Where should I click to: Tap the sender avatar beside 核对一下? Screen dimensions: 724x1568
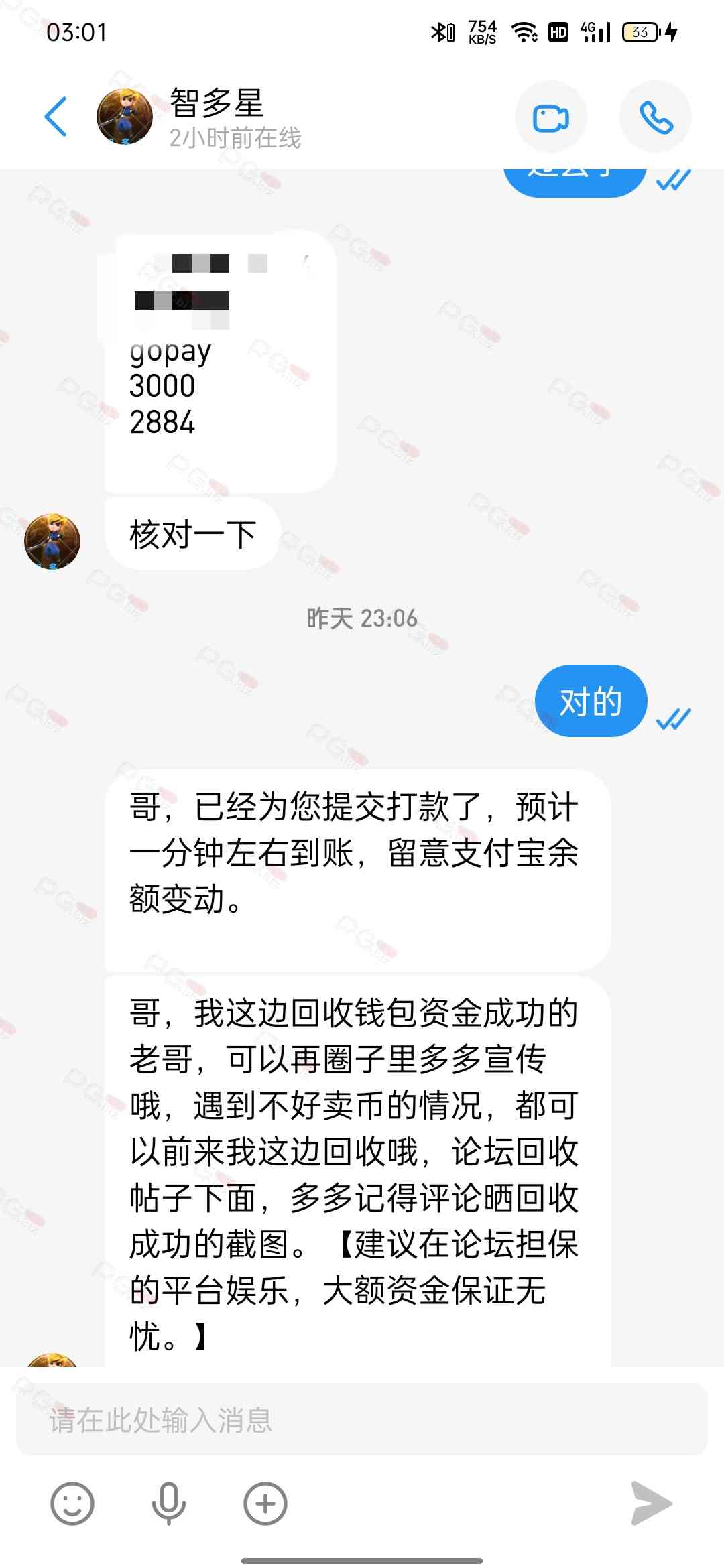[52, 541]
